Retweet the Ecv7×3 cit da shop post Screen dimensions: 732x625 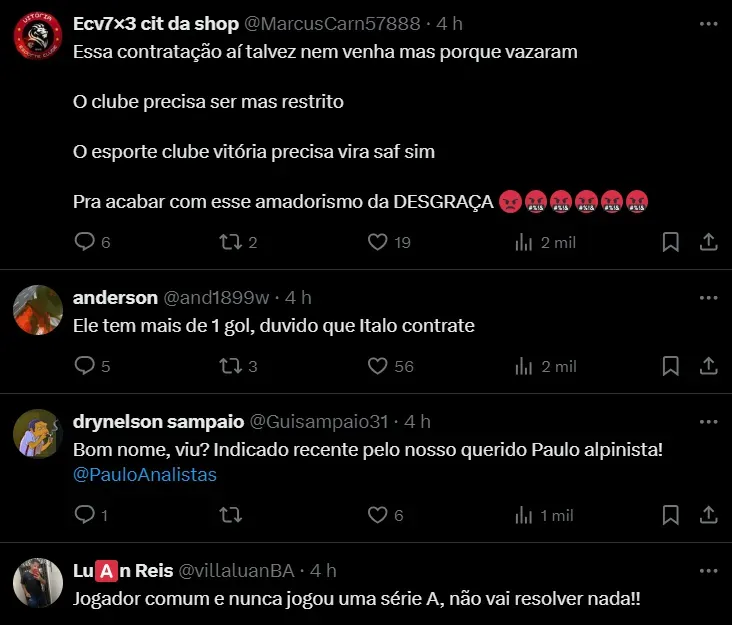[x=230, y=242]
